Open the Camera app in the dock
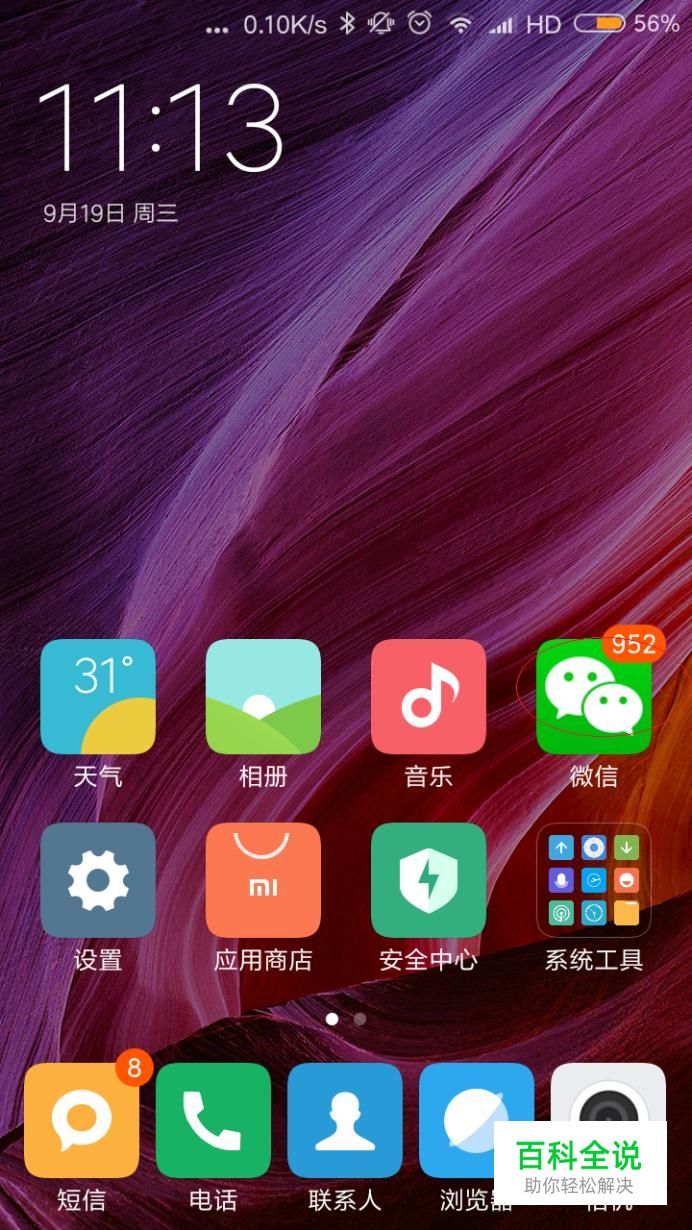Viewport: 692px width, 1230px height. pyautogui.click(x=608, y=1095)
